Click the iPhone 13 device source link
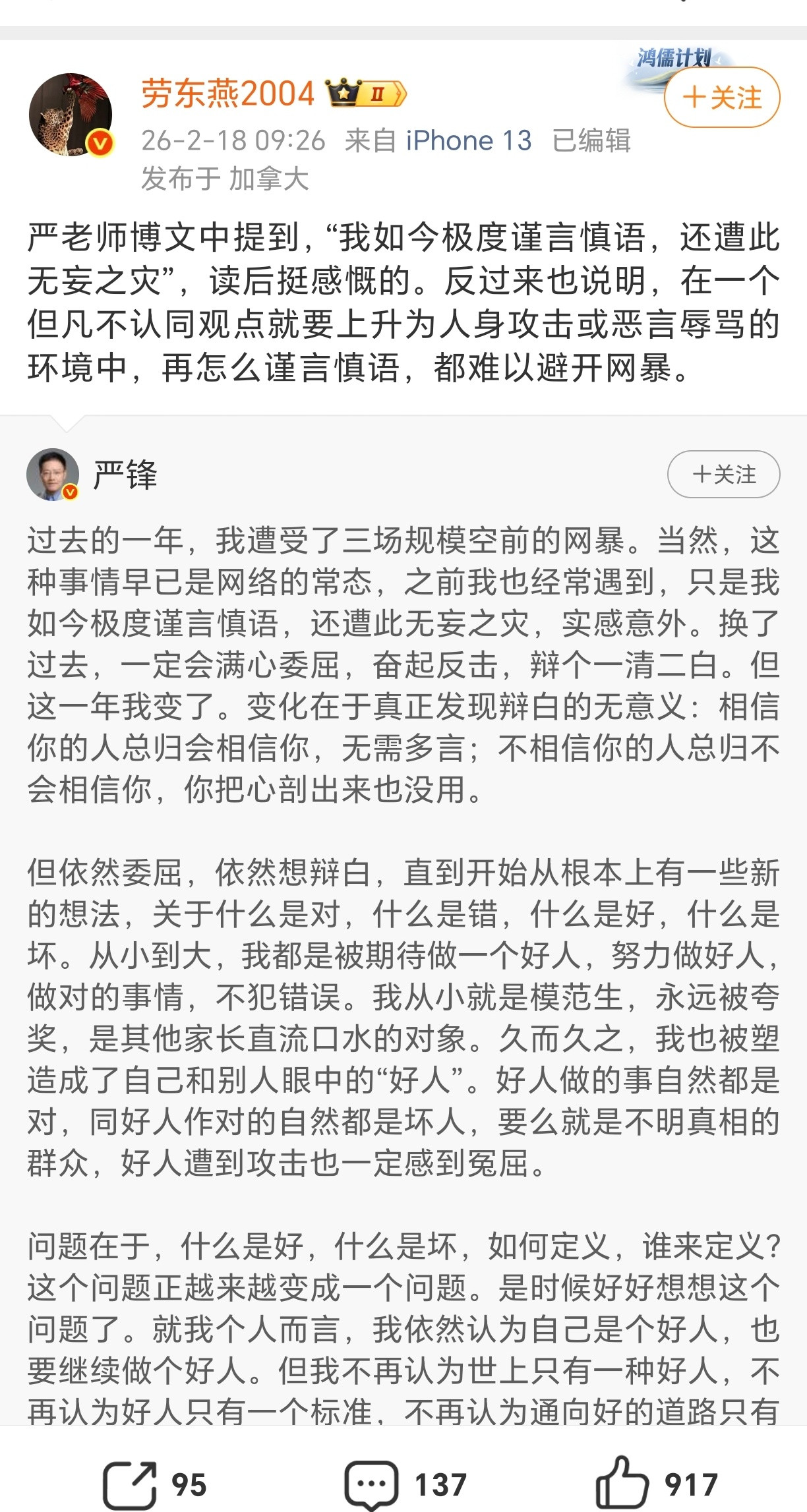Viewport: 807px width, 1512px height. [468, 140]
